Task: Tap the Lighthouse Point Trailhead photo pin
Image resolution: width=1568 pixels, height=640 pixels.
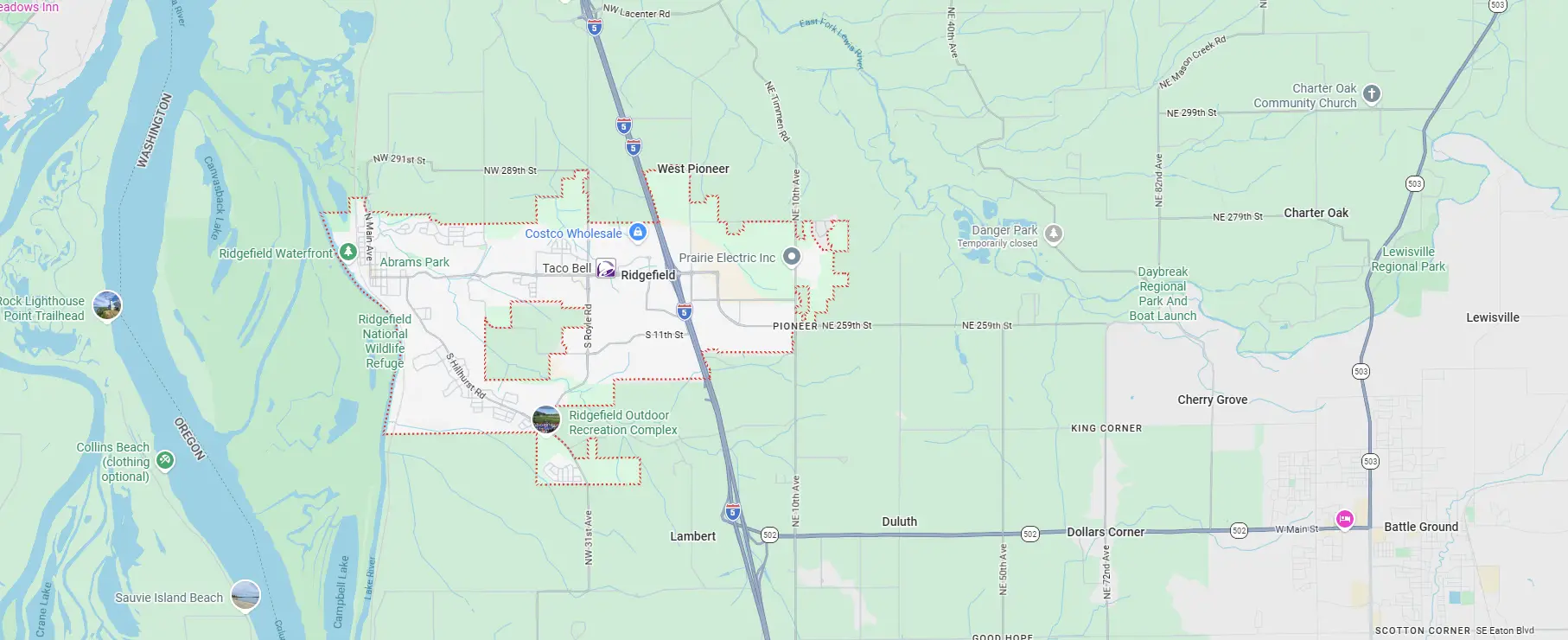Action: (x=107, y=305)
